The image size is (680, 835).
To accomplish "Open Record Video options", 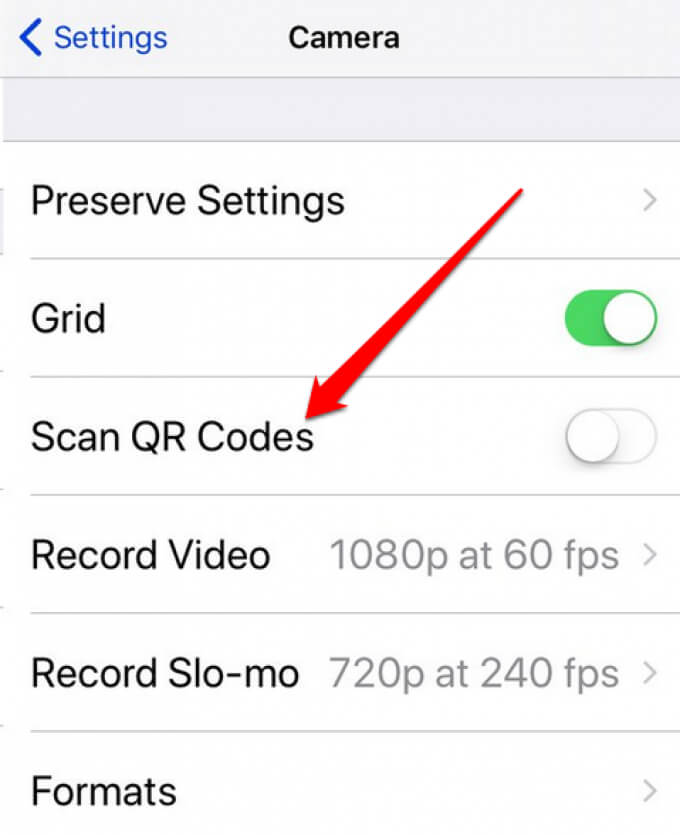I will click(340, 554).
